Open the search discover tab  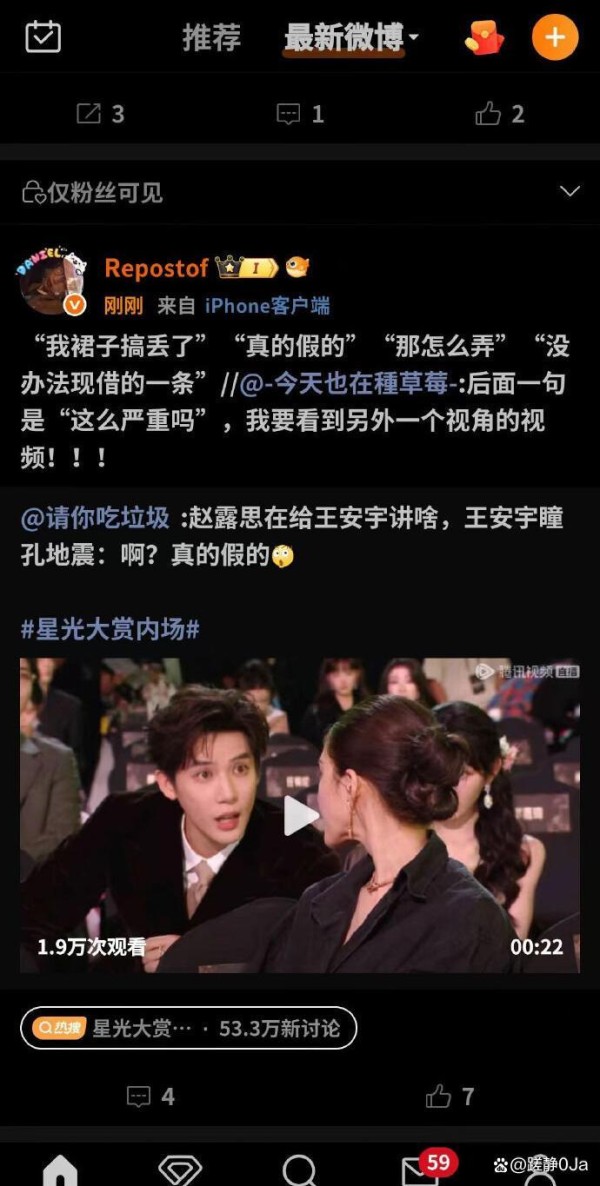pos(300,1168)
